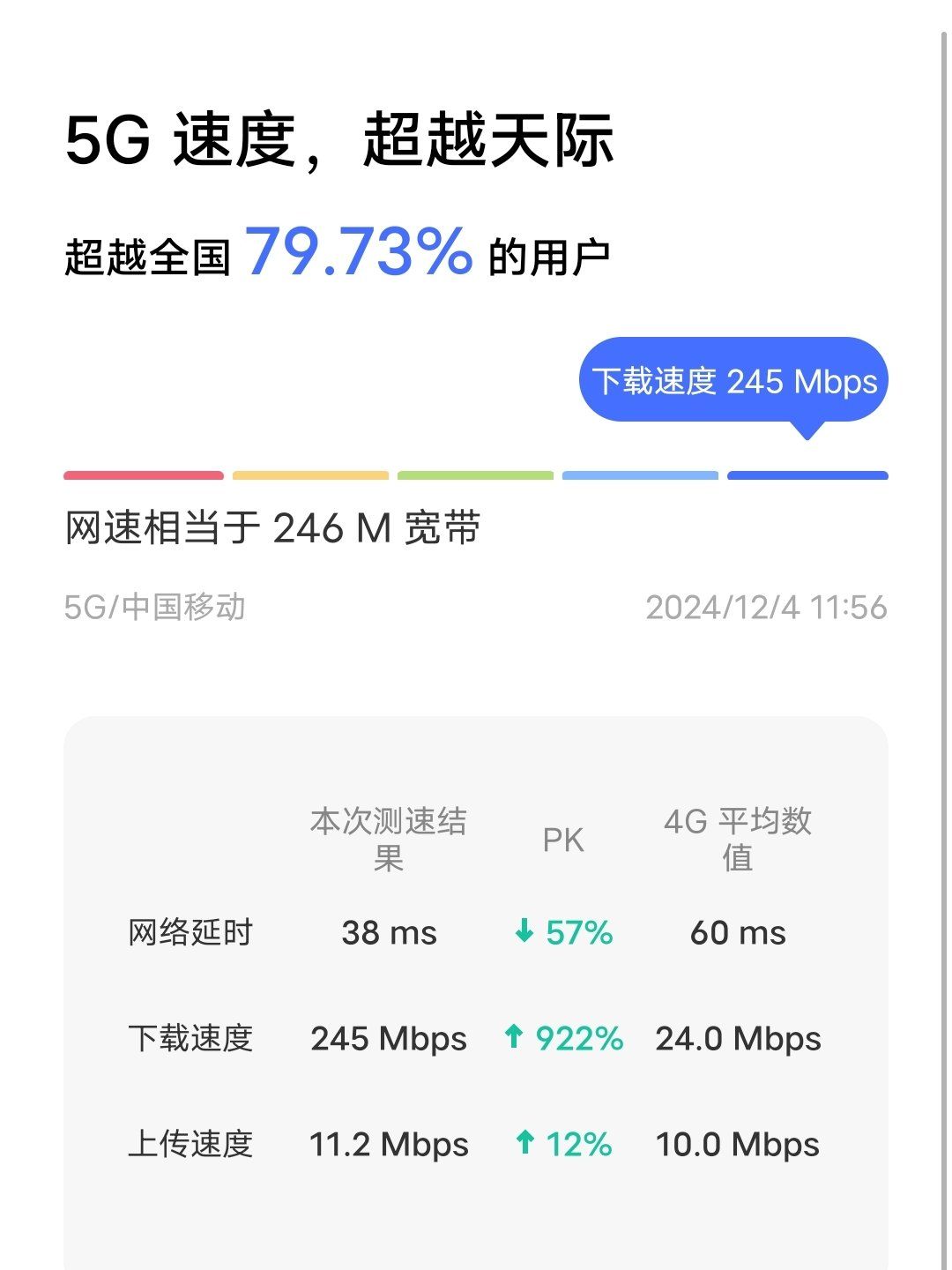Screen dimensions: 952x1270
Task: Click the dark blue segment of the speed bar
Action: pyautogui.click(x=807, y=475)
